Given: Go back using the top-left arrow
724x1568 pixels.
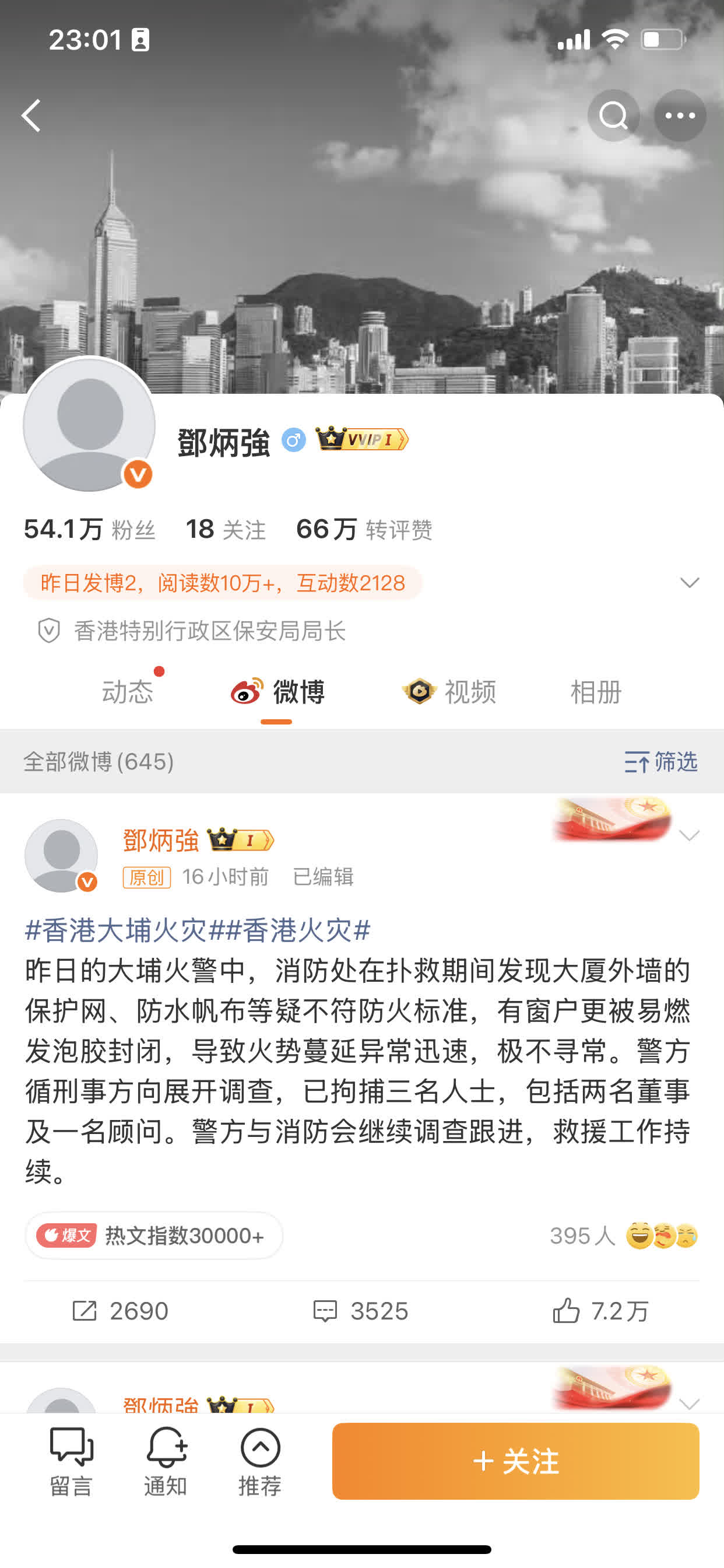Looking at the screenshot, I should click(31, 116).
